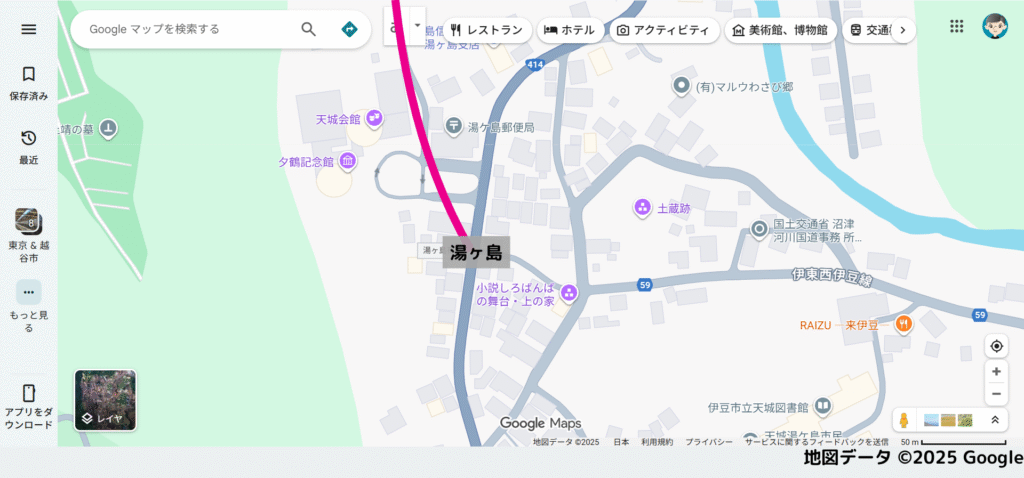This screenshot has height=478, width=1024.
Task: Open 保存済み saved places
Action: coord(28,83)
